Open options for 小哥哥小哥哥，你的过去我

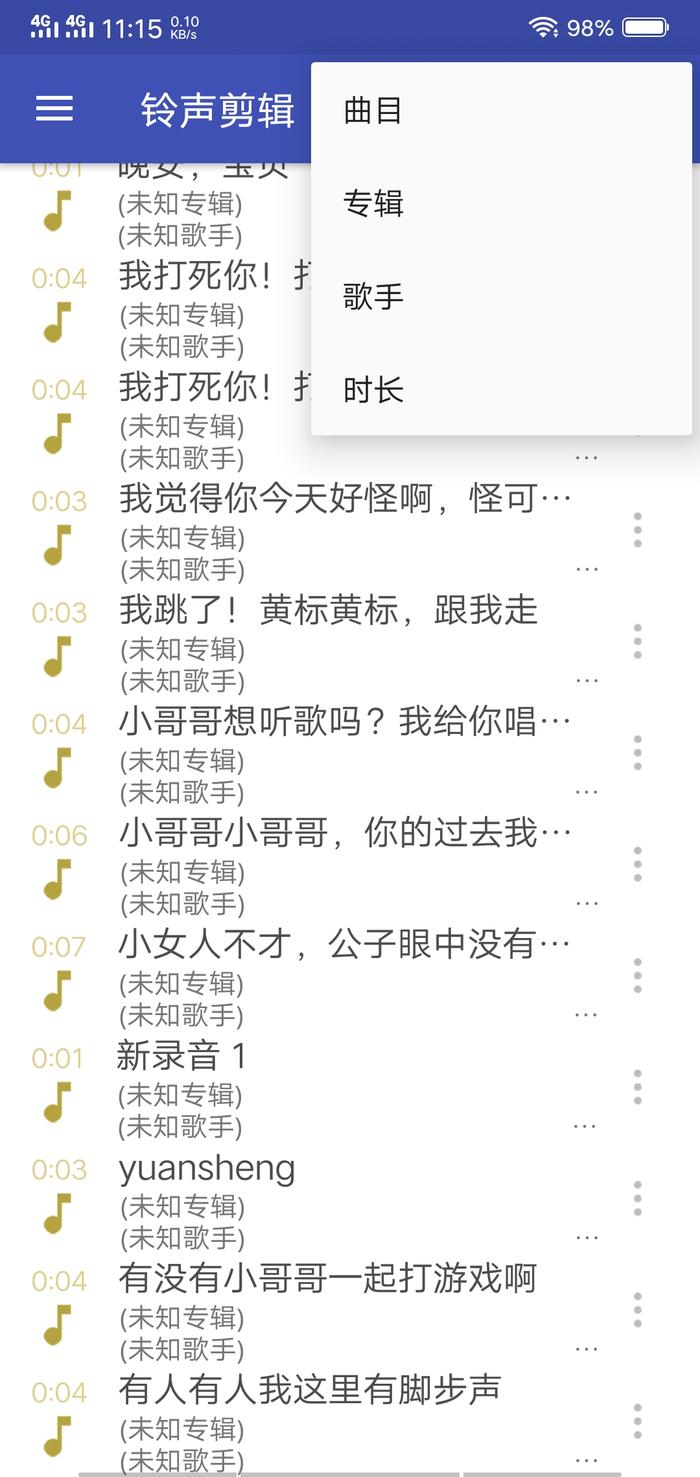click(637, 864)
